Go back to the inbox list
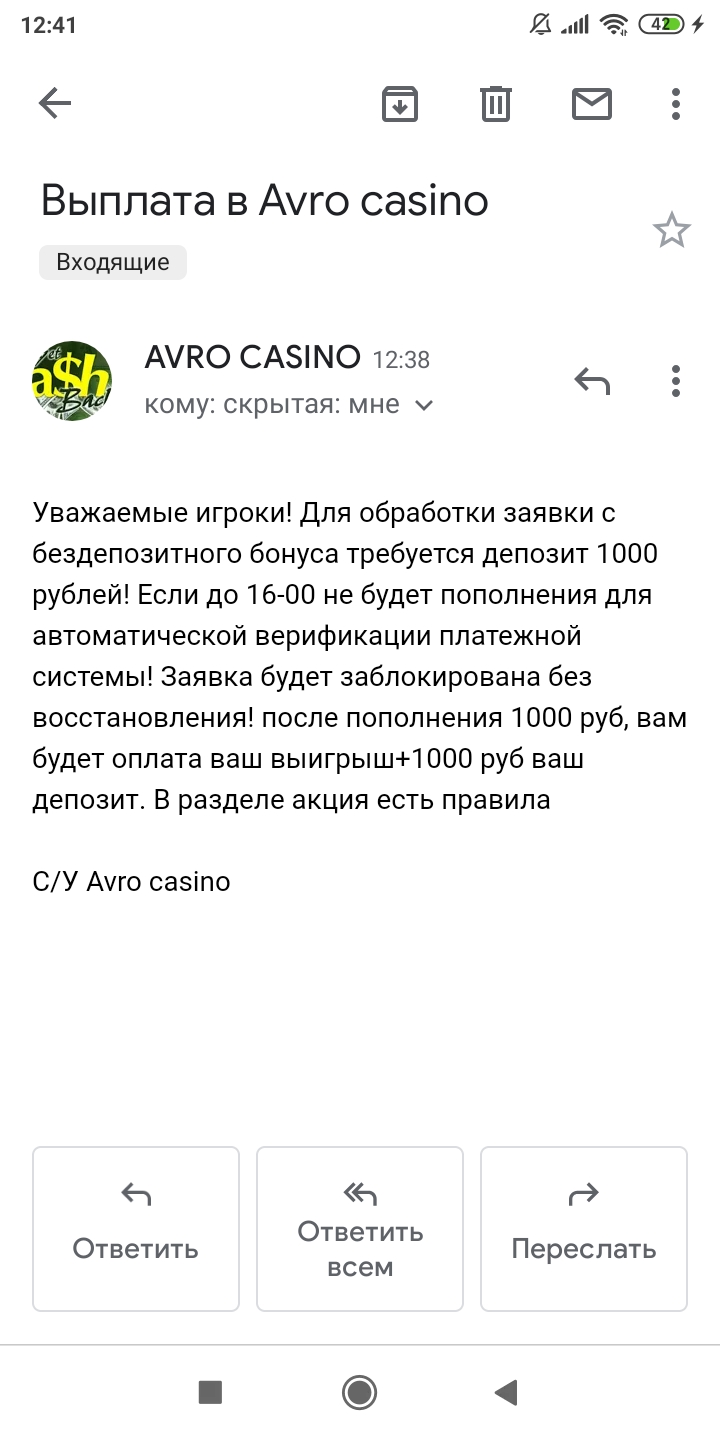Viewport: 720px width, 1440px height. [x=55, y=103]
